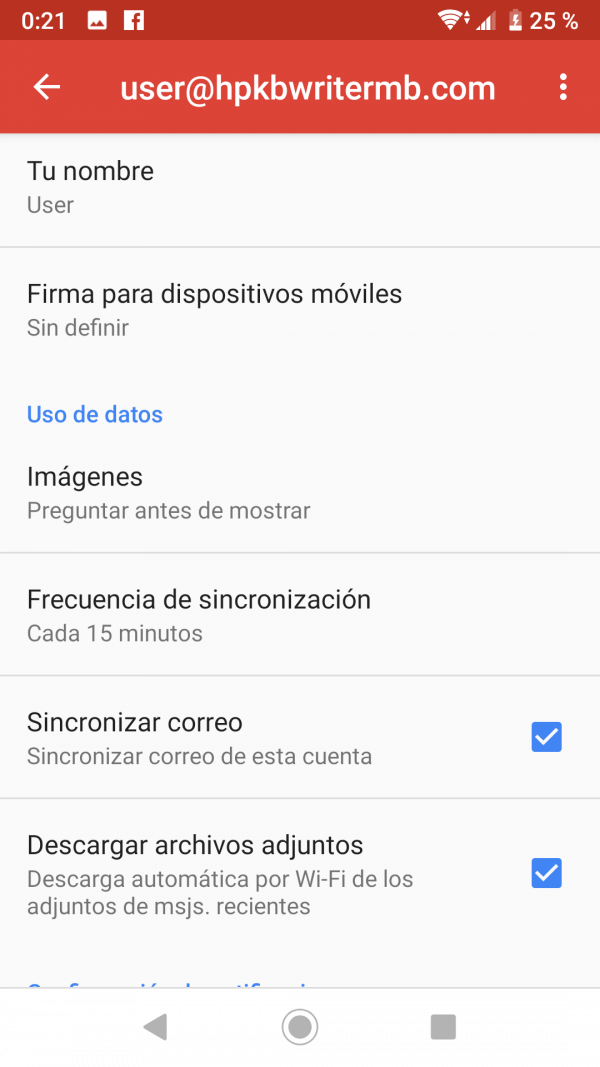Open the three-dot overflow menu
This screenshot has height=1067, width=600.
click(x=563, y=87)
